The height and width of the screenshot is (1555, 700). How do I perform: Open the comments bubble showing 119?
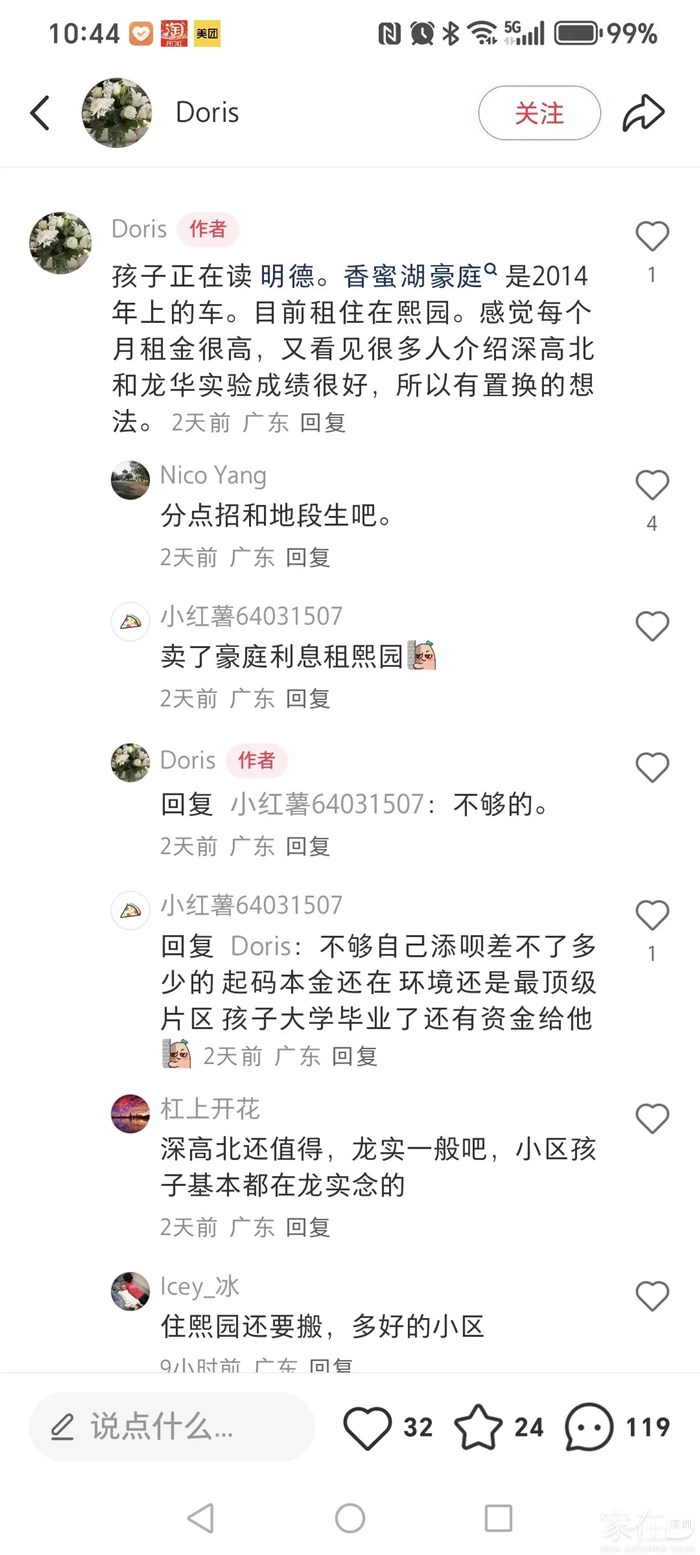(589, 1428)
